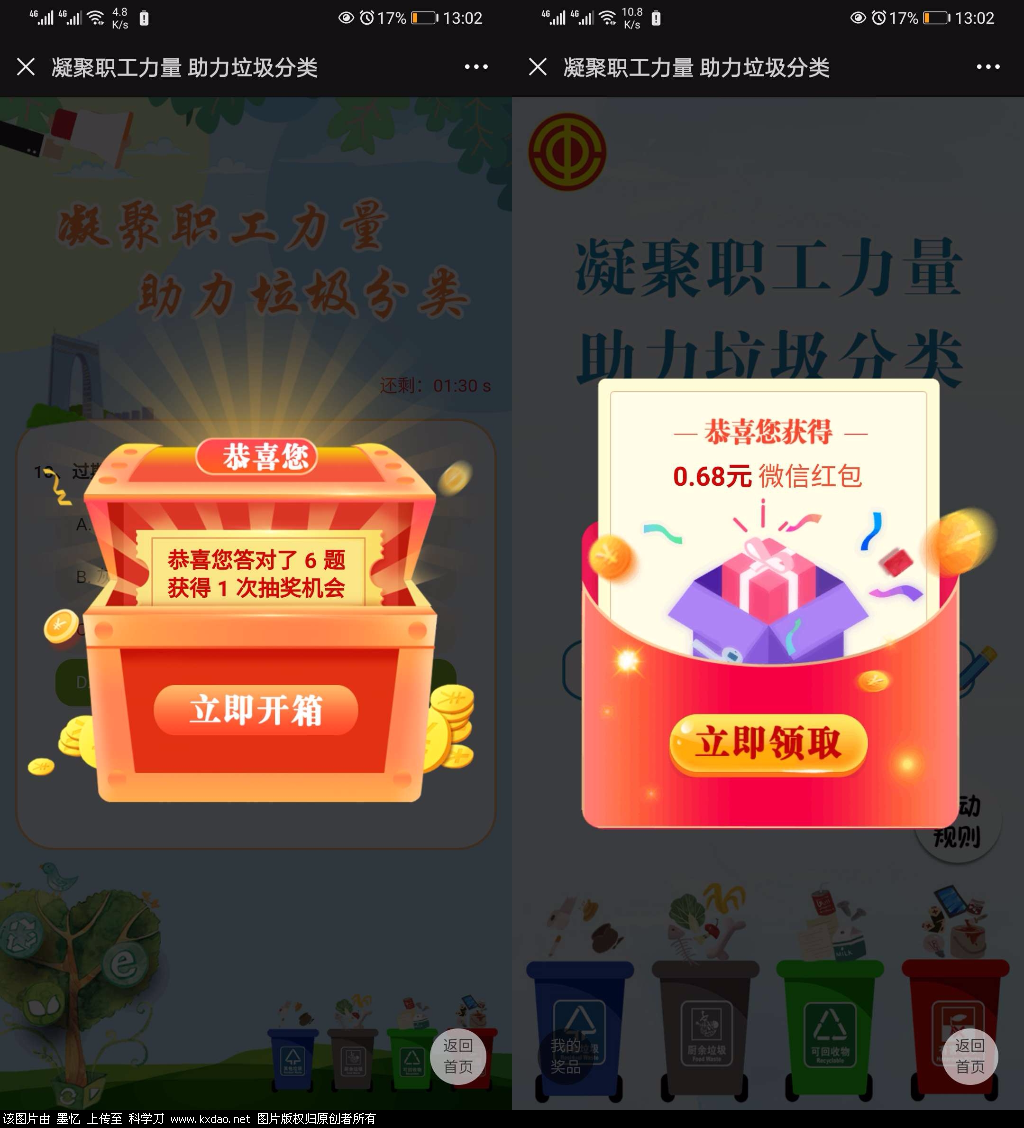
Task: Close the page showing the red packet reward
Action: point(538,67)
